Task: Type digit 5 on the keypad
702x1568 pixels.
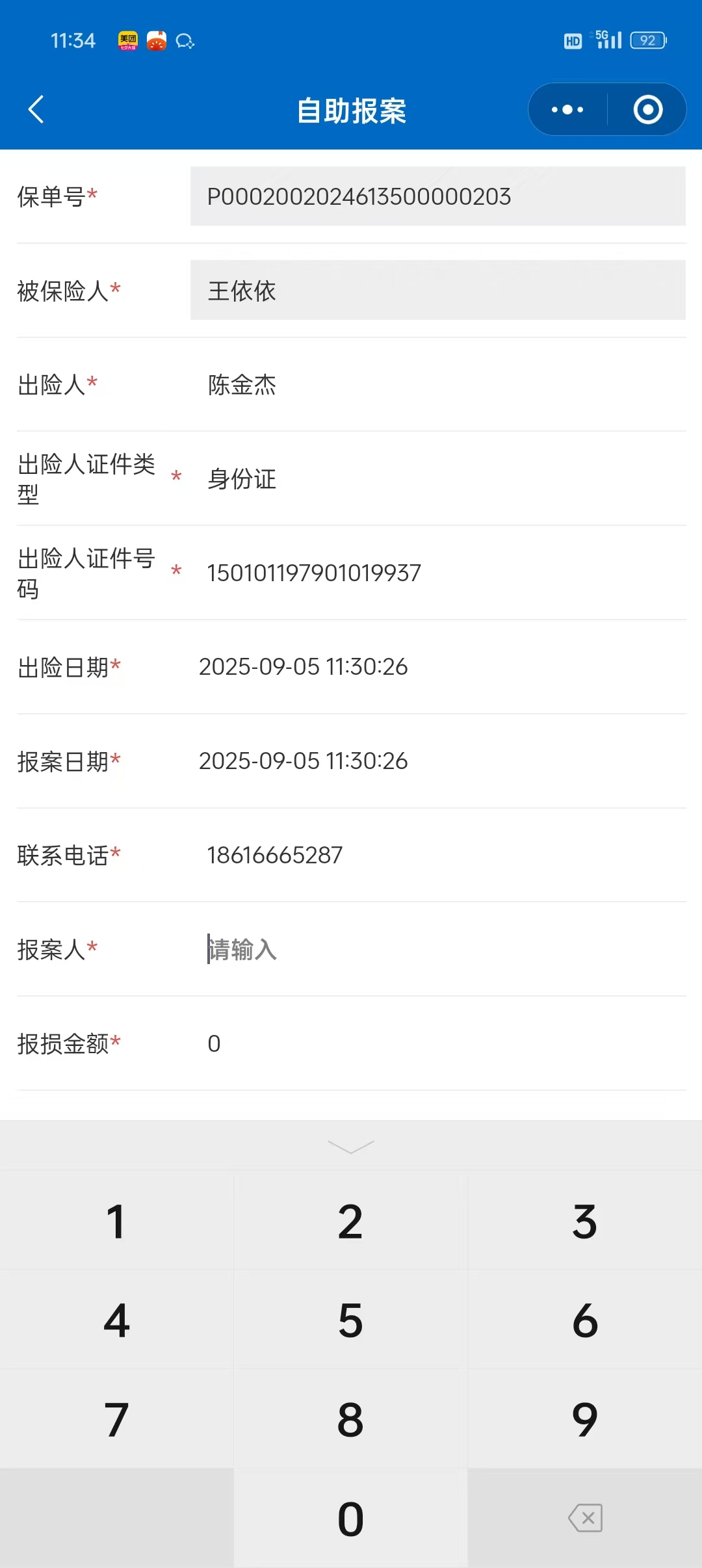Action: click(351, 1320)
